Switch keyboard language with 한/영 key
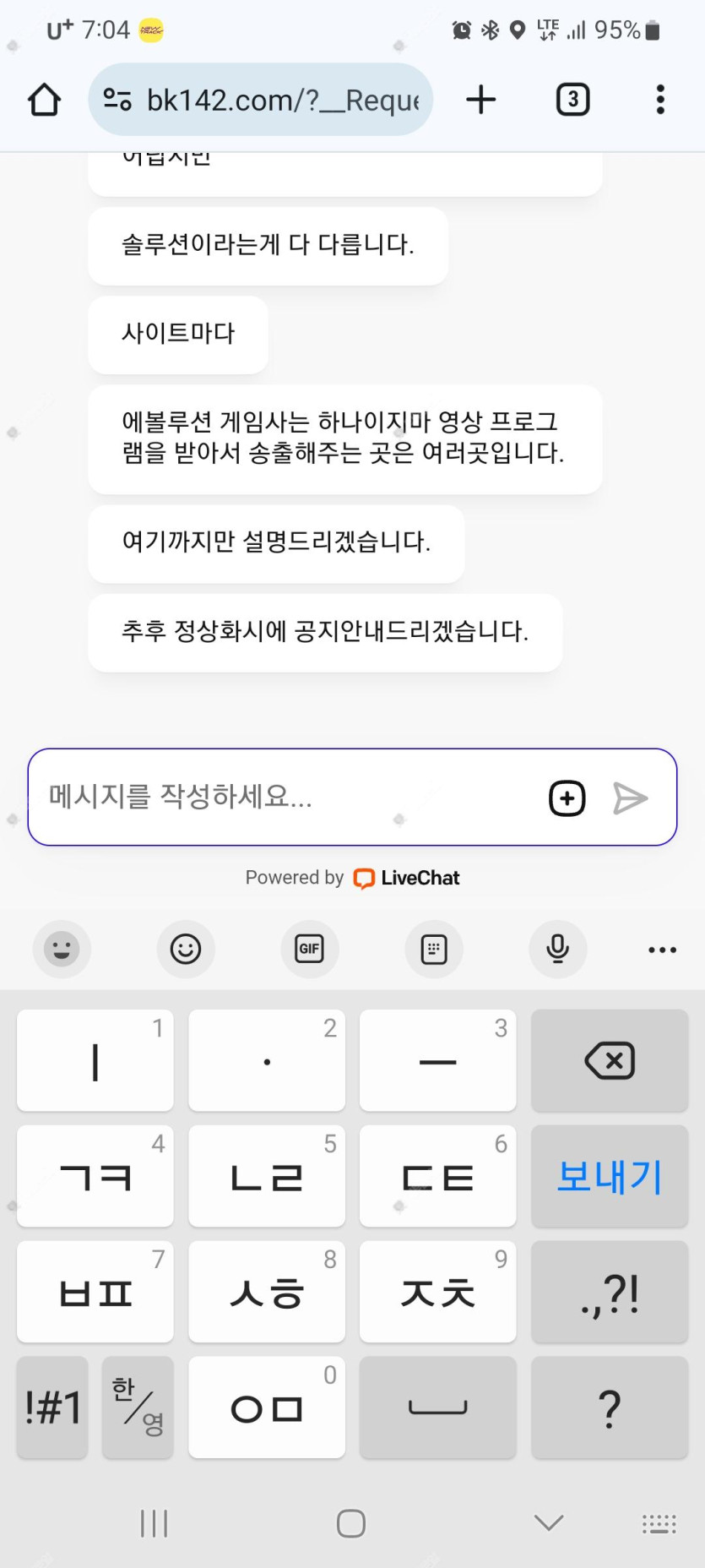This screenshot has height=1568, width=705. pyautogui.click(x=138, y=1407)
